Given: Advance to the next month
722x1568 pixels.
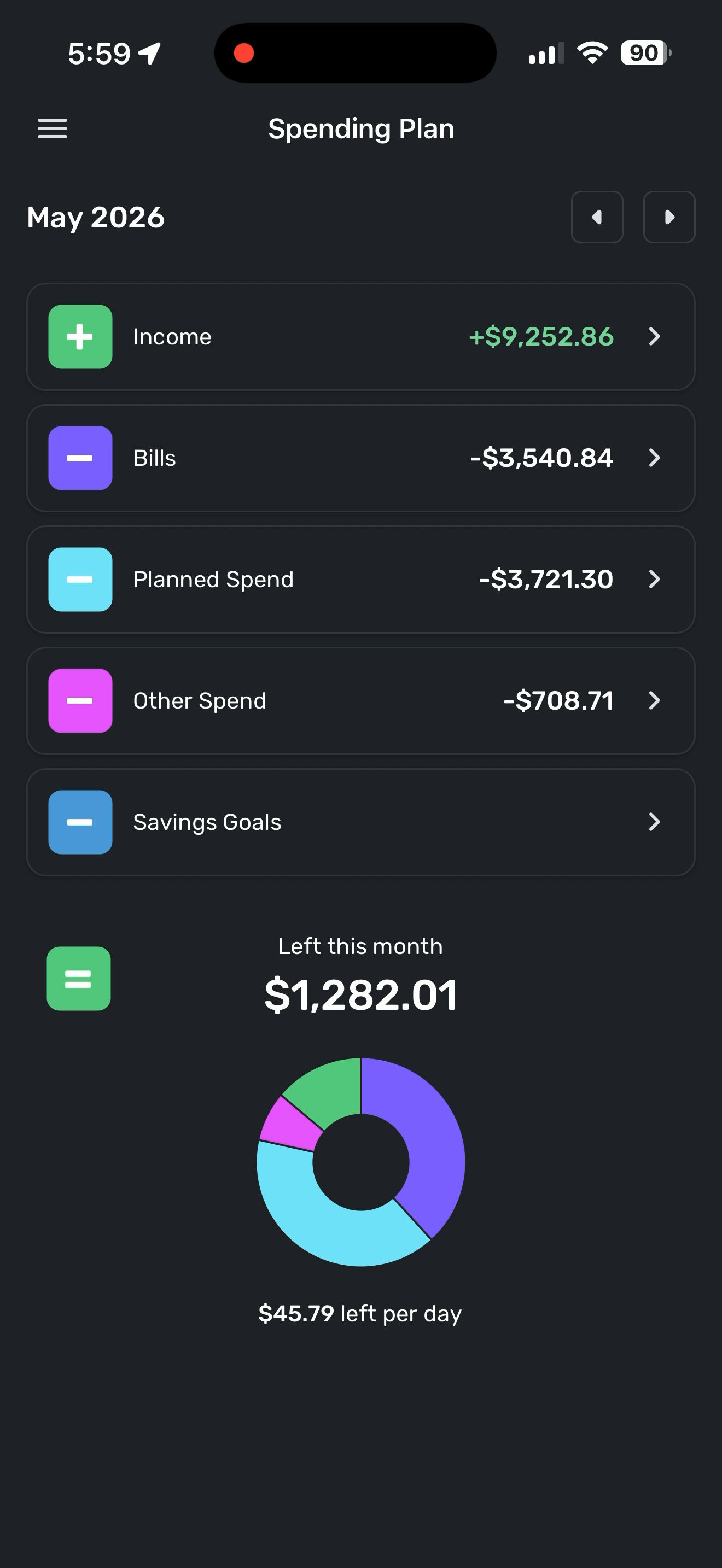Looking at the screenshot, I should tap(669, 217).
